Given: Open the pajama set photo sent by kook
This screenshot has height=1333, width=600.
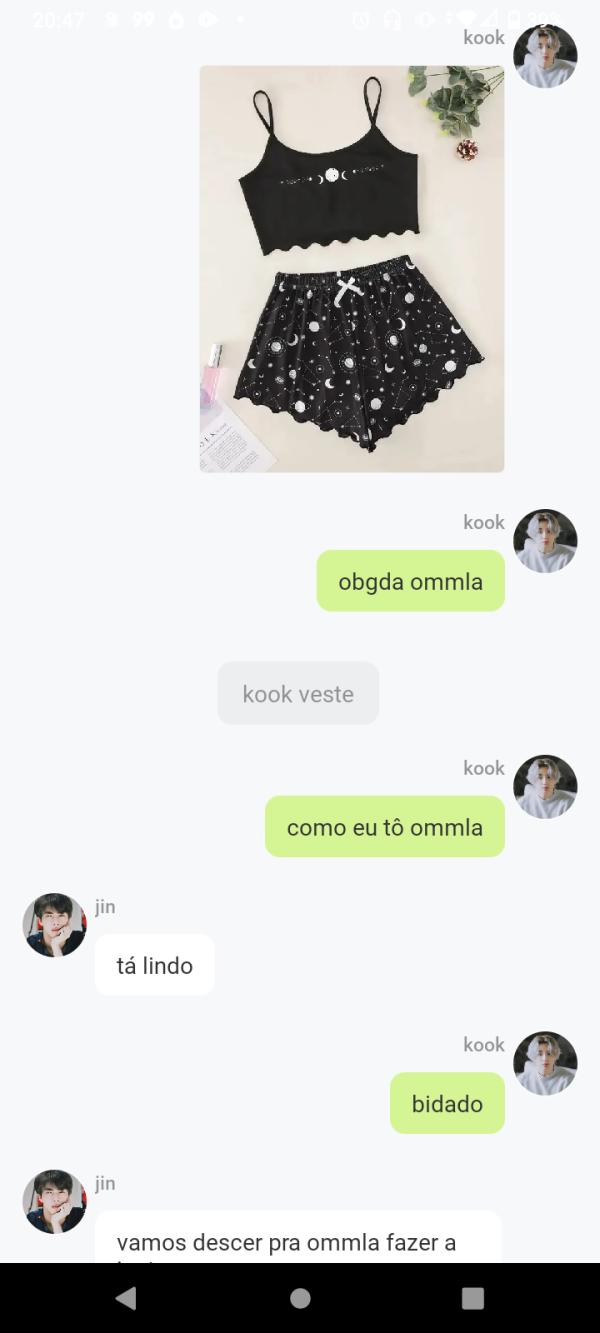Looking at the screenshot, I should click(351, 268).
